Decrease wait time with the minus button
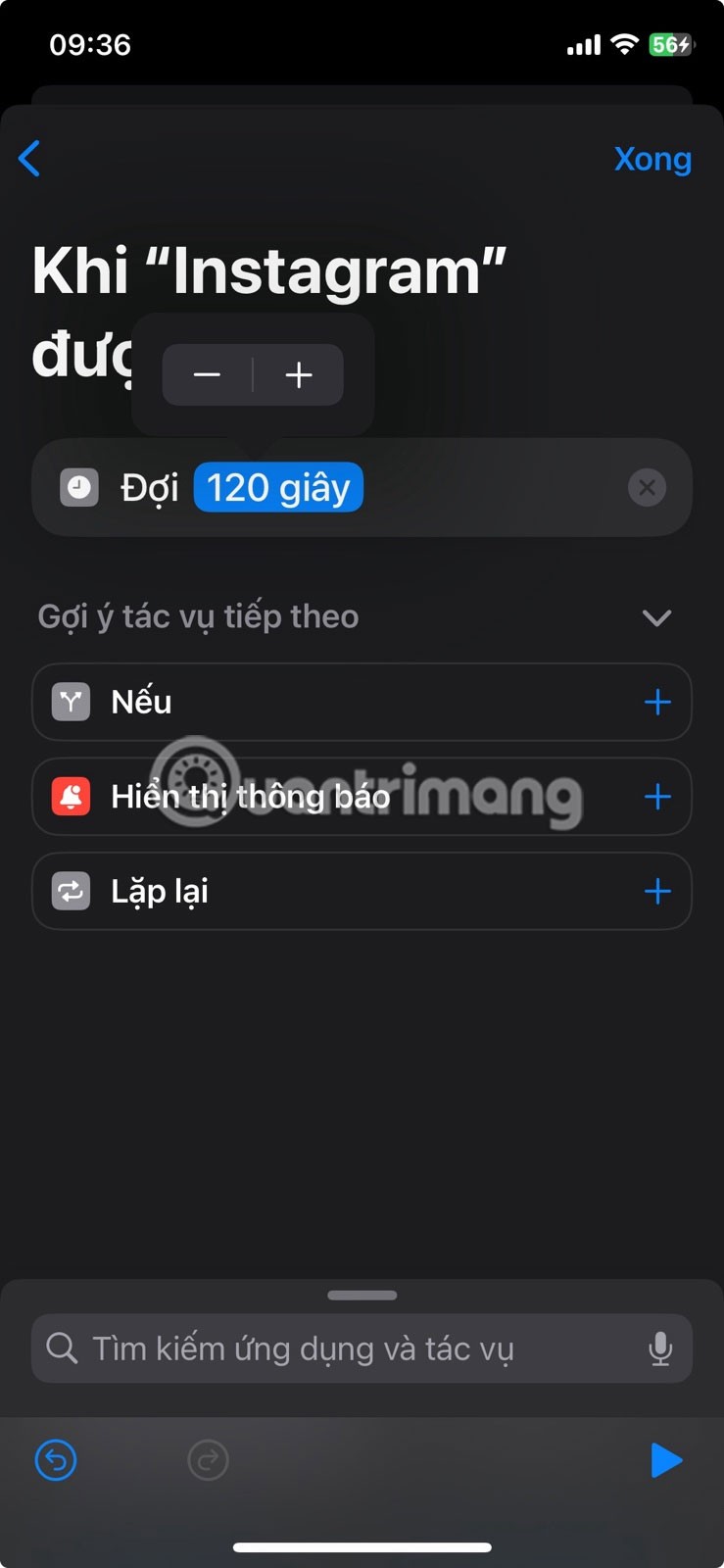The height and width of the screenshot is (1568, 724). point(208,374)
